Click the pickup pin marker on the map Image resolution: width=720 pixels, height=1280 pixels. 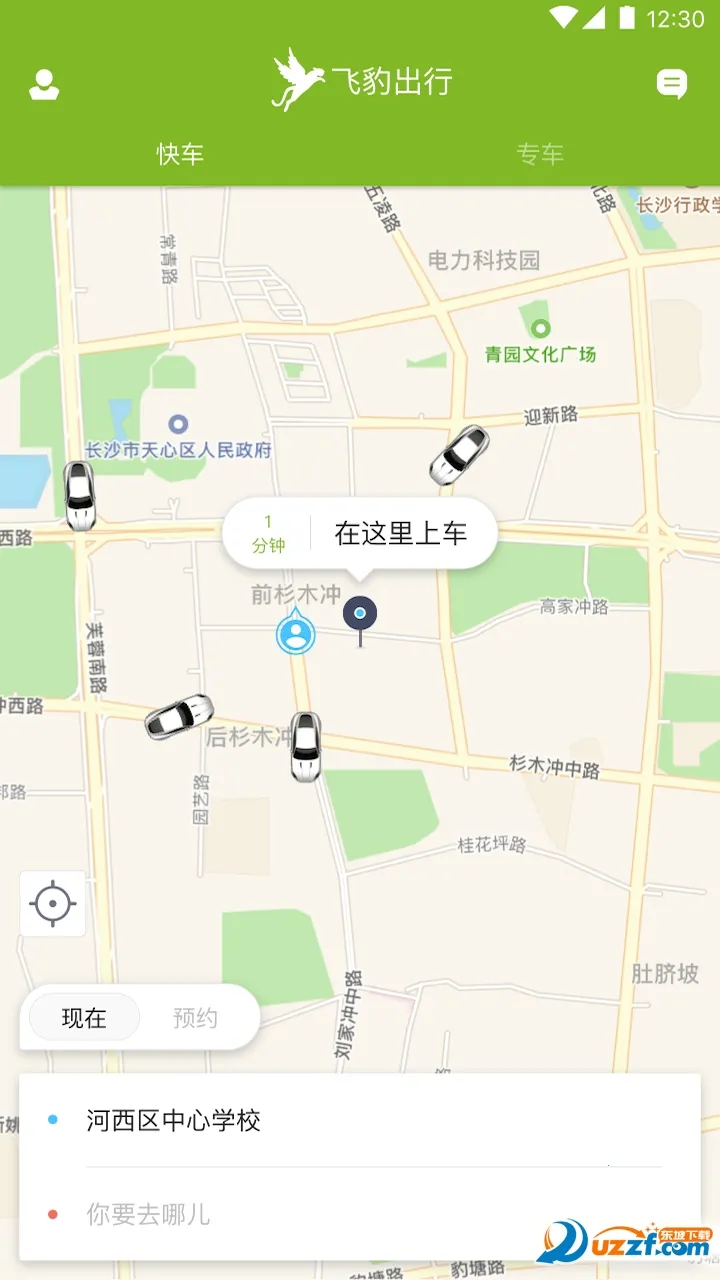pyautogui.click(x=360, y=613)
